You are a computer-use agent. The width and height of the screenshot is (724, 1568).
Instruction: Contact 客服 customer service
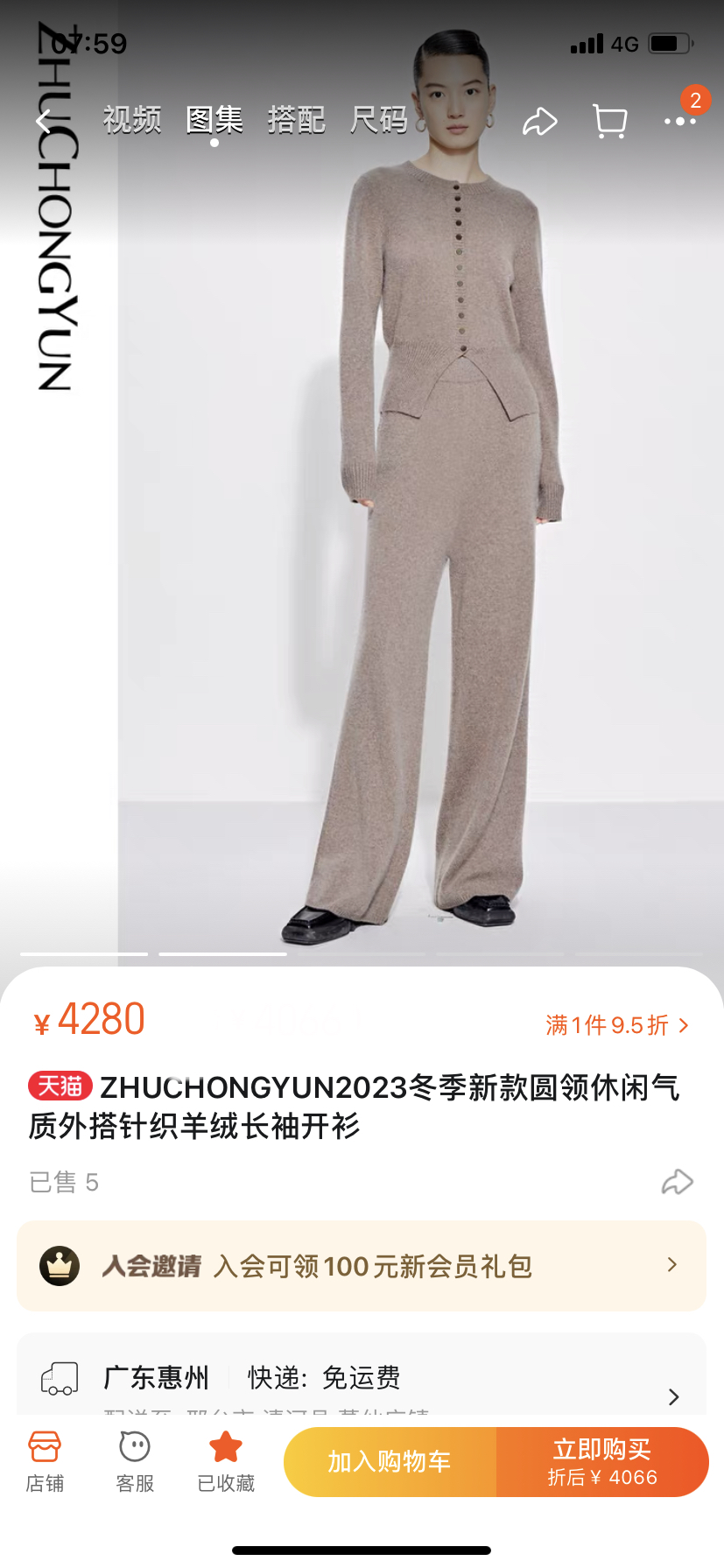pos(135,1461)
